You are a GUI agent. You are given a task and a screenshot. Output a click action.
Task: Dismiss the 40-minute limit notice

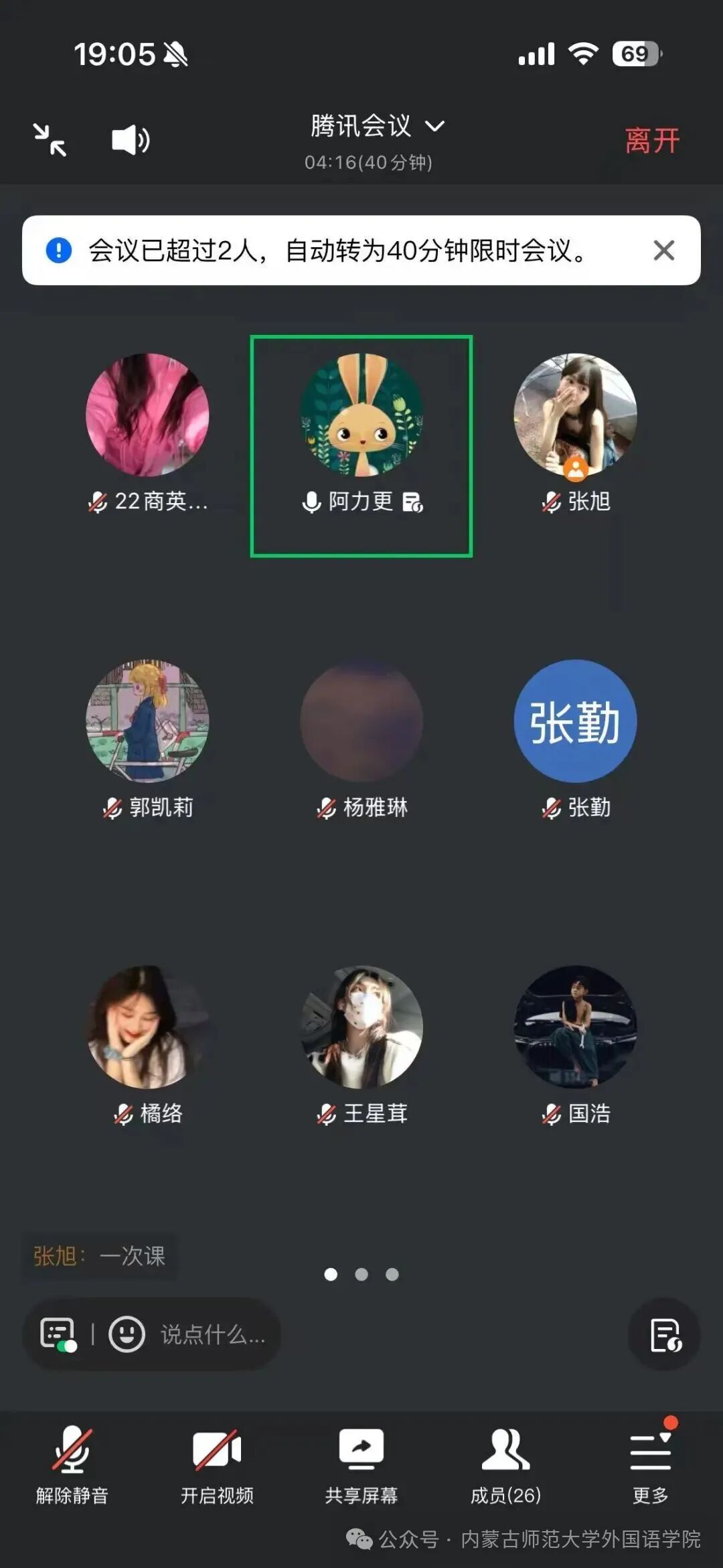point(663,251)
